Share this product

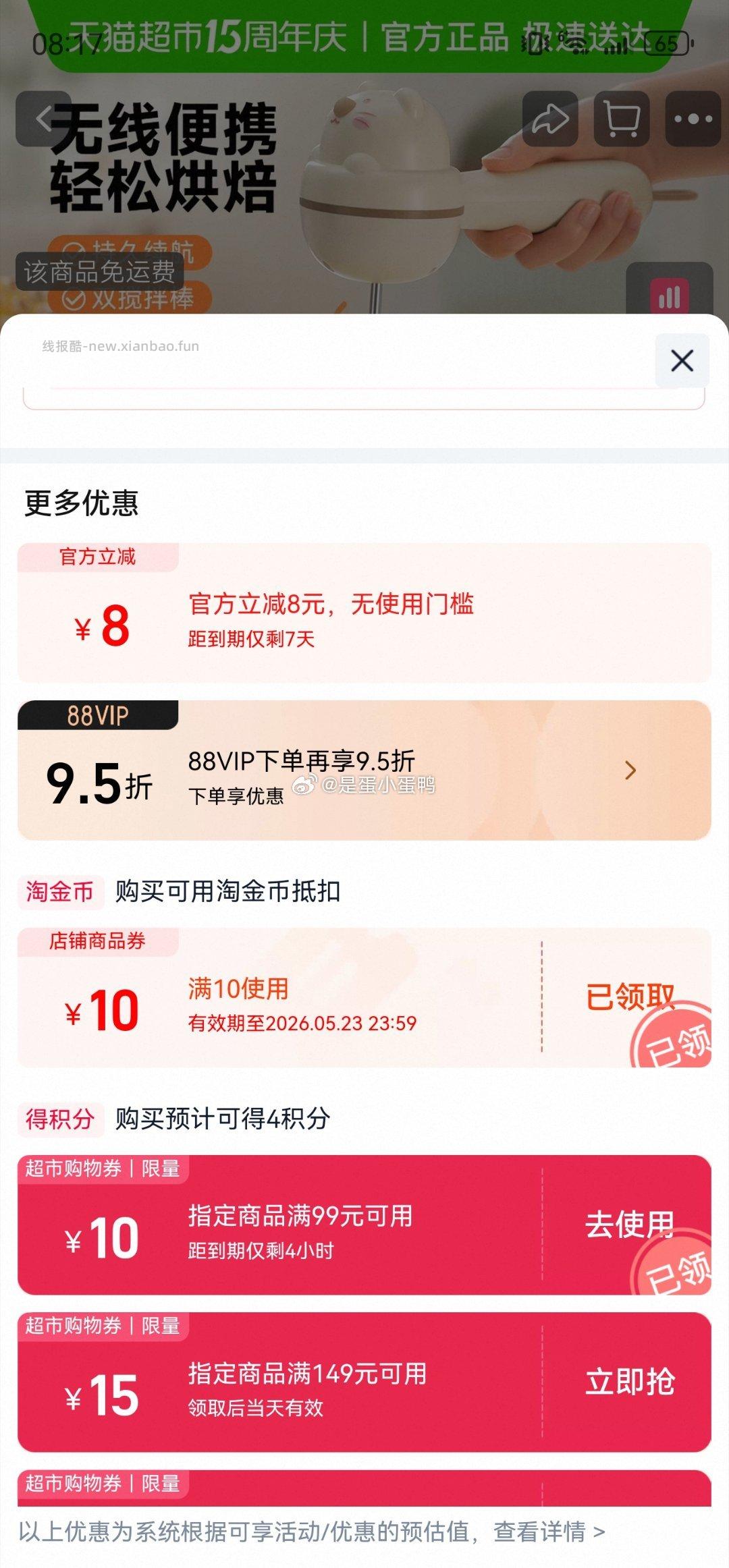pyautogui.click(x=550, y=119)
